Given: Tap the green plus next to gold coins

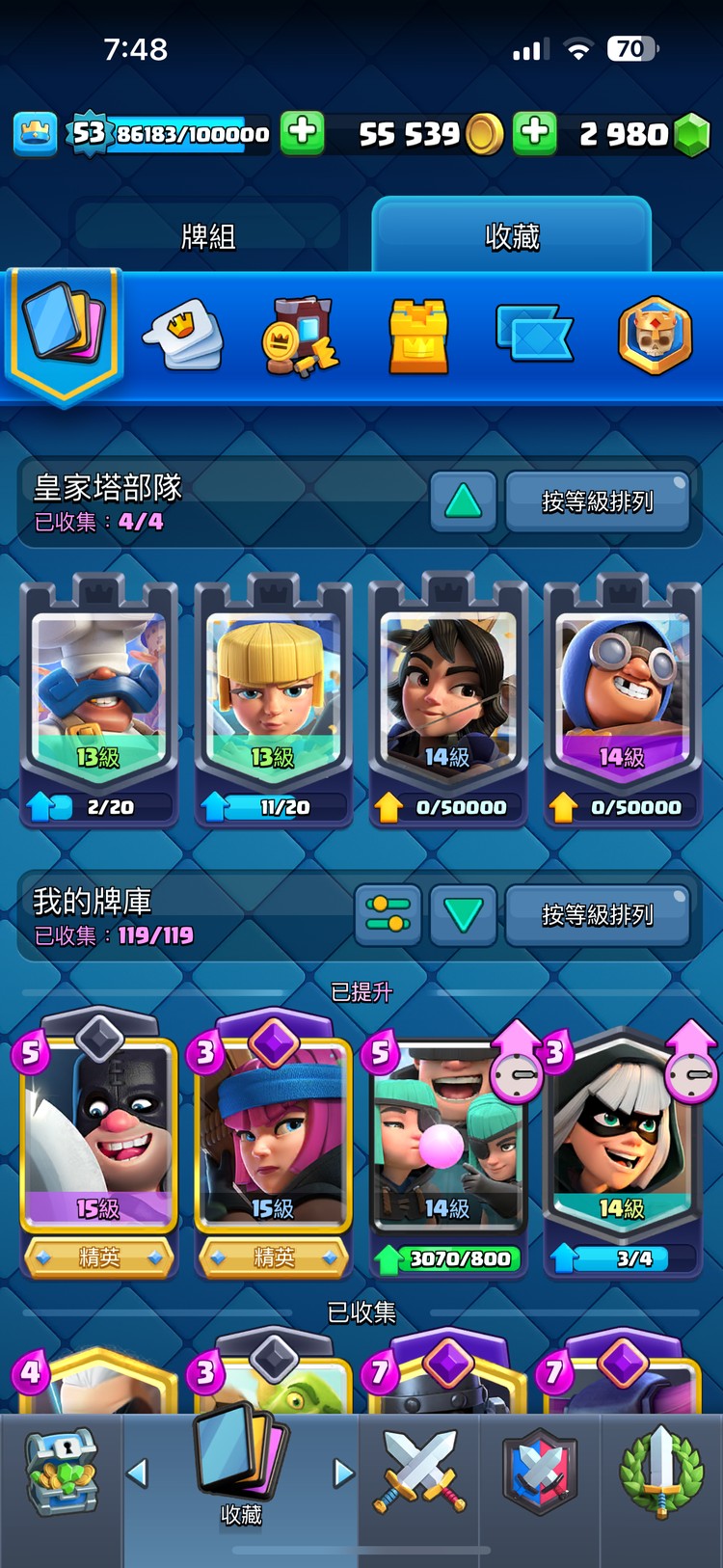Looking at the screenshot, I should click(535, 133).
